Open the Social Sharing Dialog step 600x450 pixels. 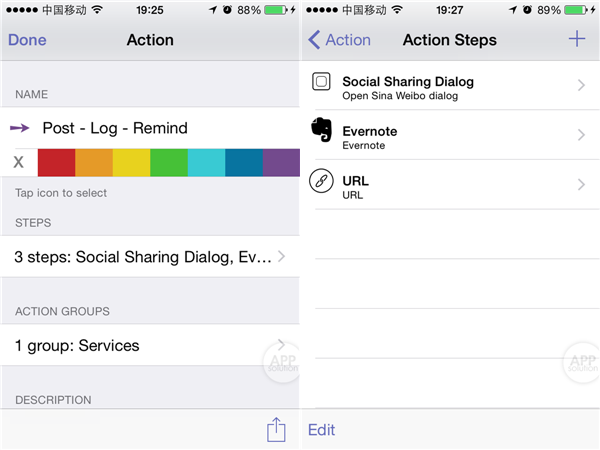pos(450,86)
